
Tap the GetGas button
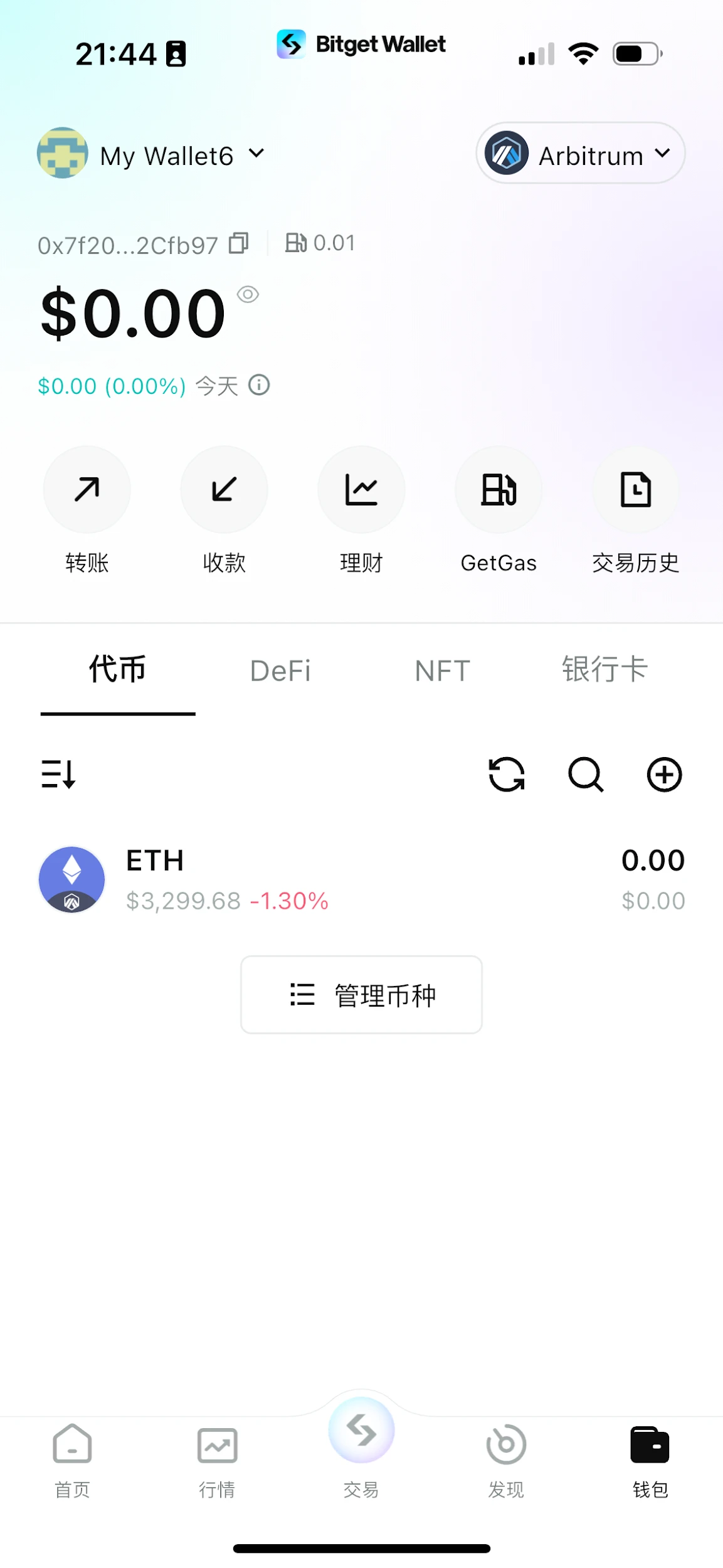[499, 490]
